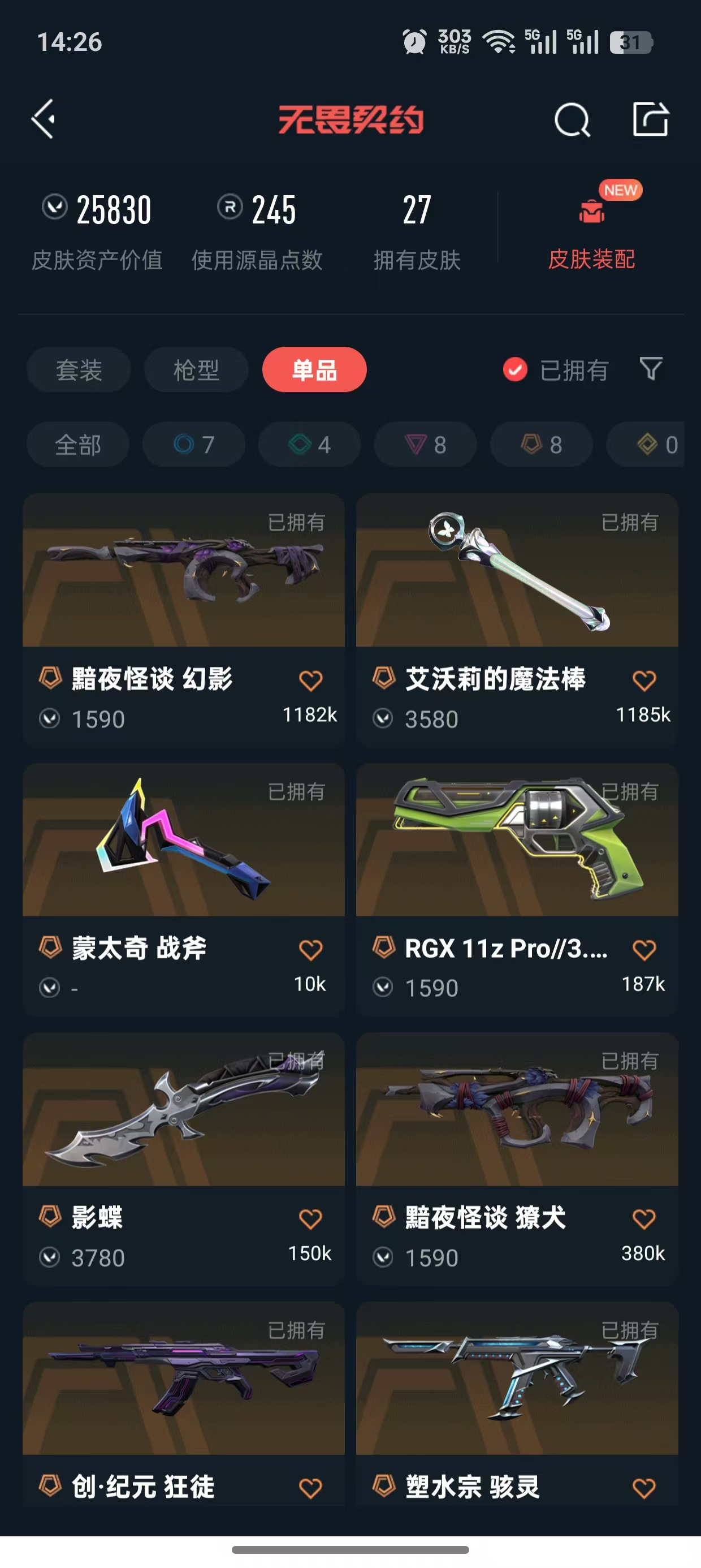The image size is (701, 1568).
Task: Filter by the green tier chip with 4
Action: pos(309,445)
